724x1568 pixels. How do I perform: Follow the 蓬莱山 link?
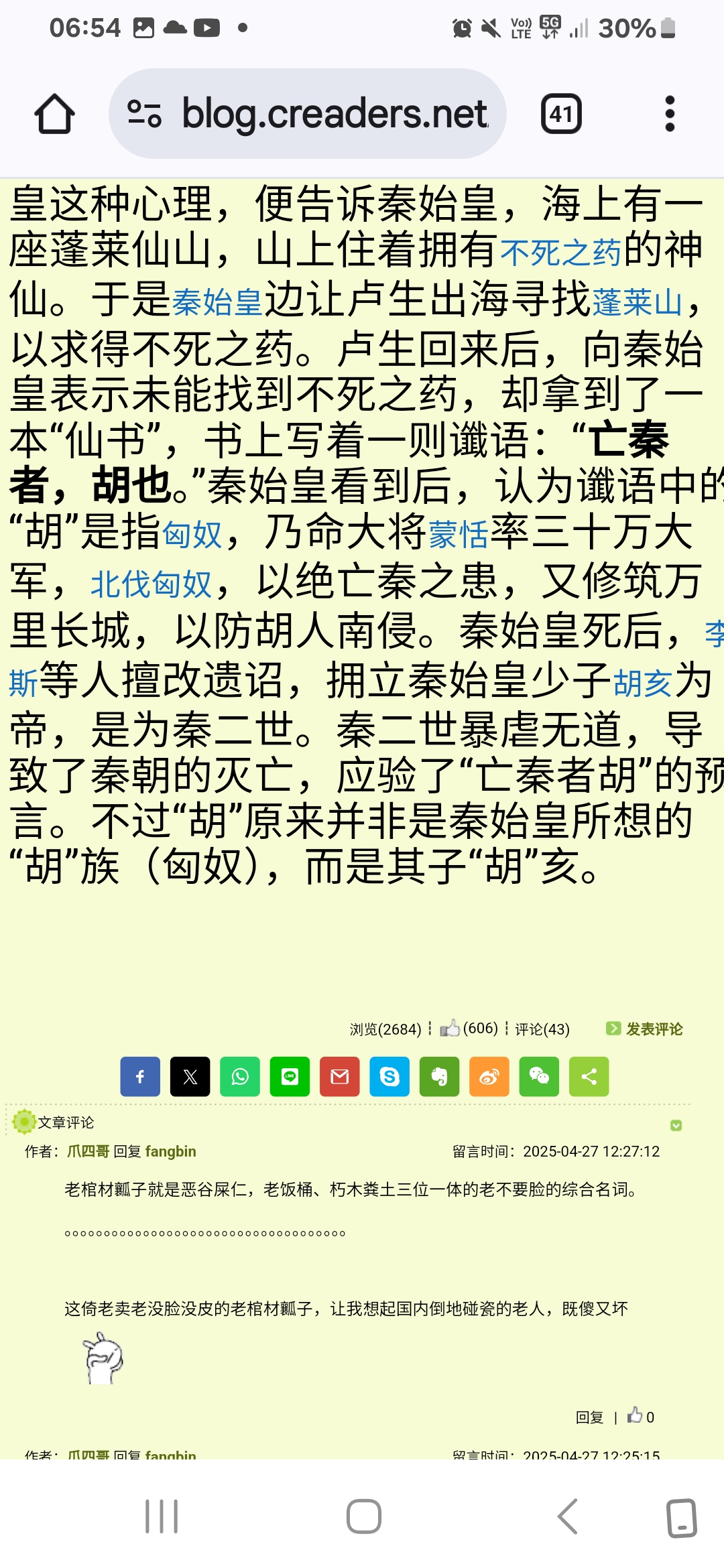point(638,302)
